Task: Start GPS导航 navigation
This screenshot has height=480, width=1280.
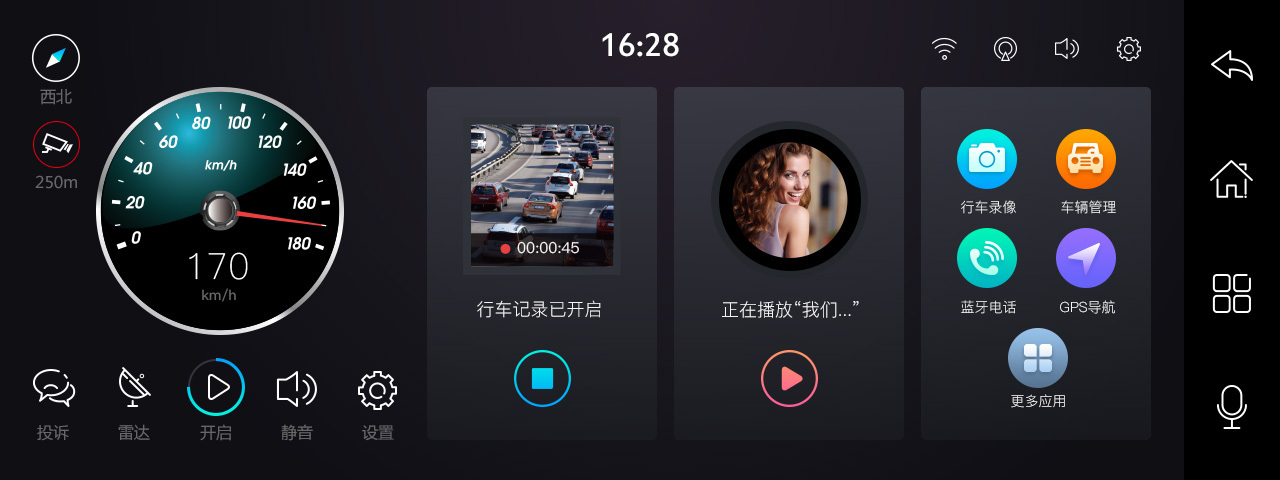Action: (x=1086, y=258)
